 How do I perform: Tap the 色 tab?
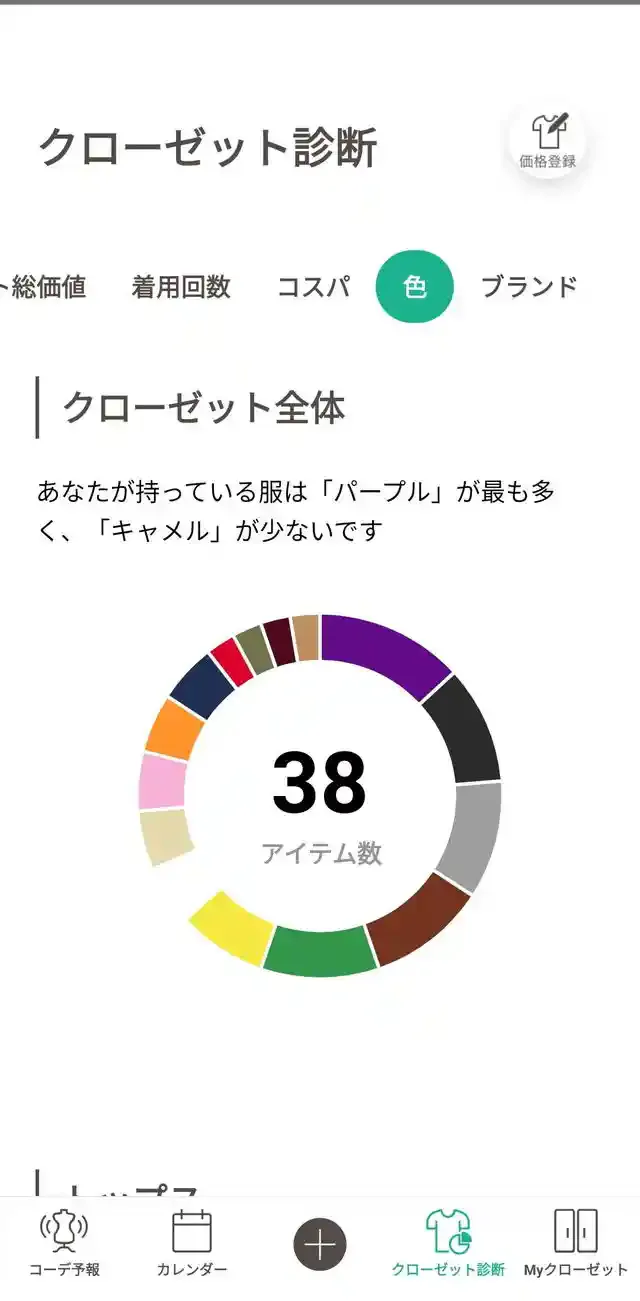(x=414, y=288)
